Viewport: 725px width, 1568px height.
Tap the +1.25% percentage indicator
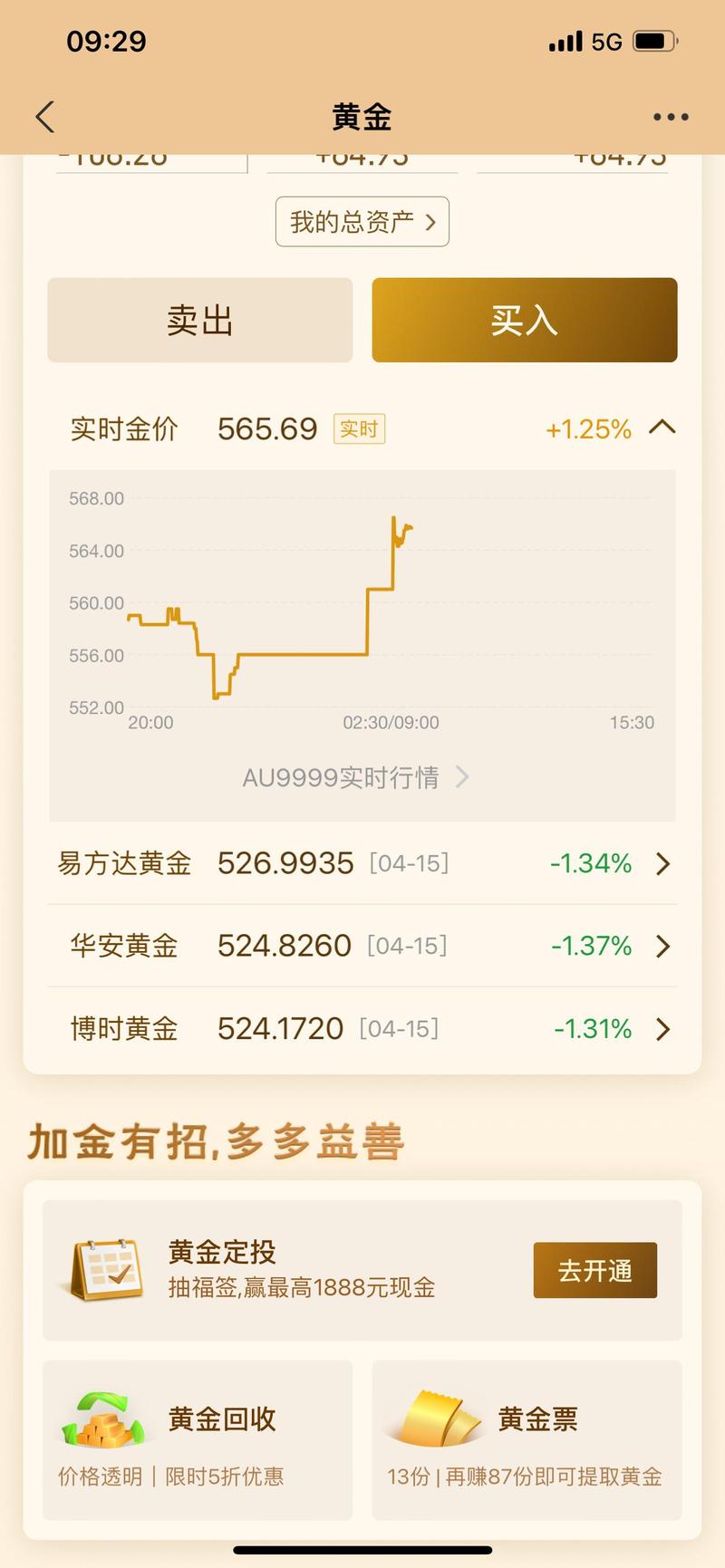588,428
